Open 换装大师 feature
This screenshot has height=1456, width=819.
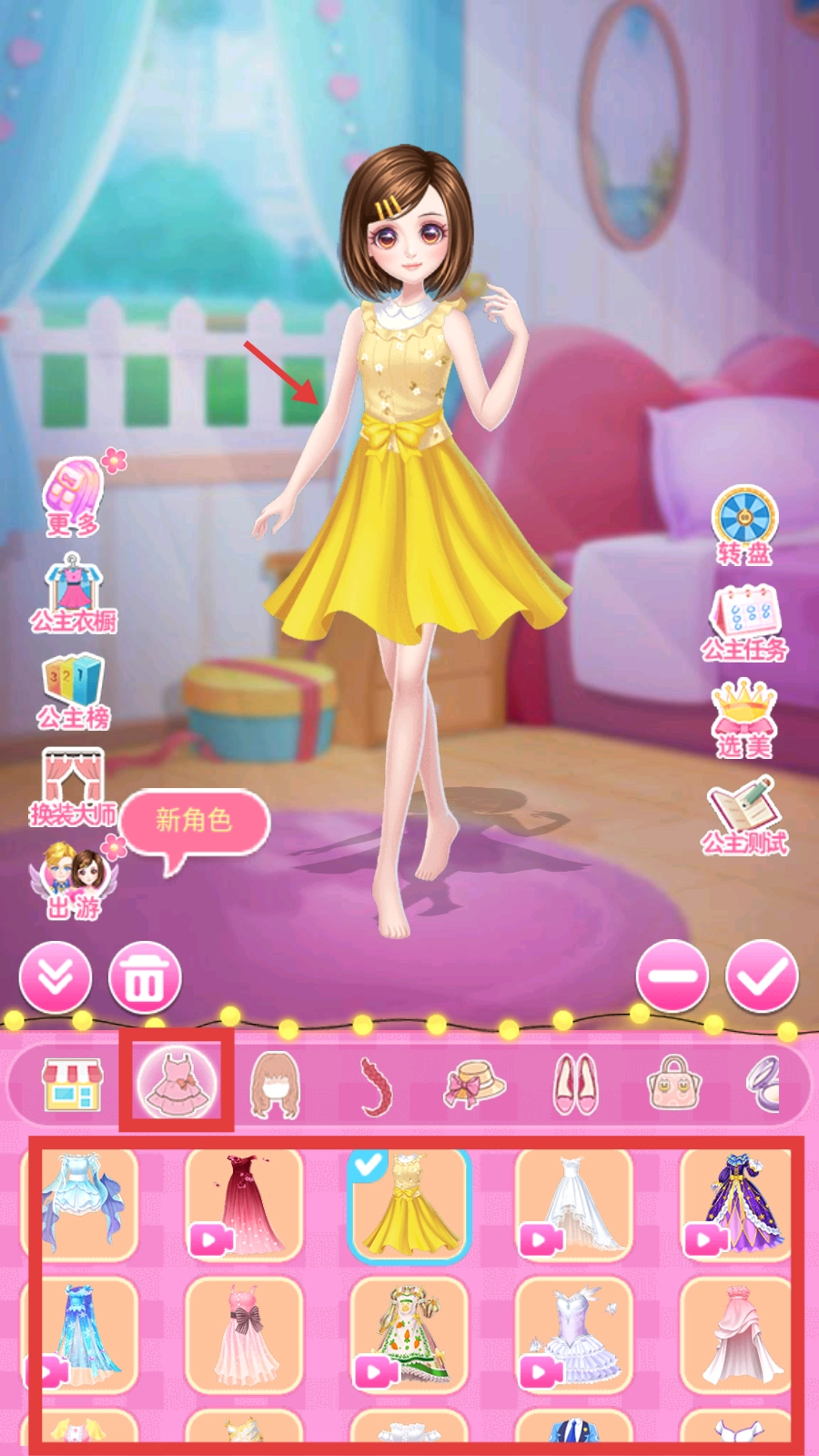(x=73, y=788)
